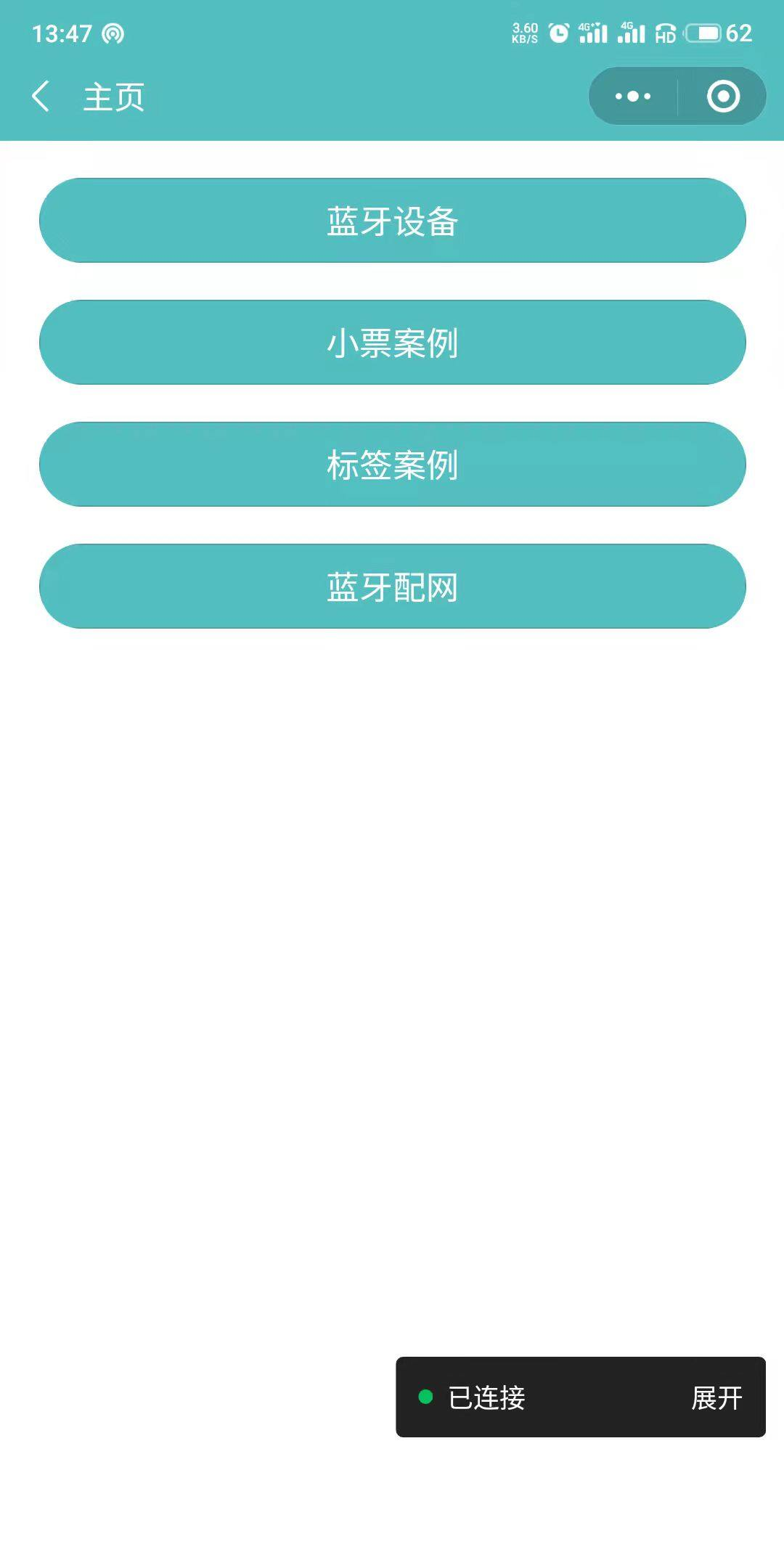Select the 标签案例 button
Viewport: 784px width, 1568px height.
392,465
